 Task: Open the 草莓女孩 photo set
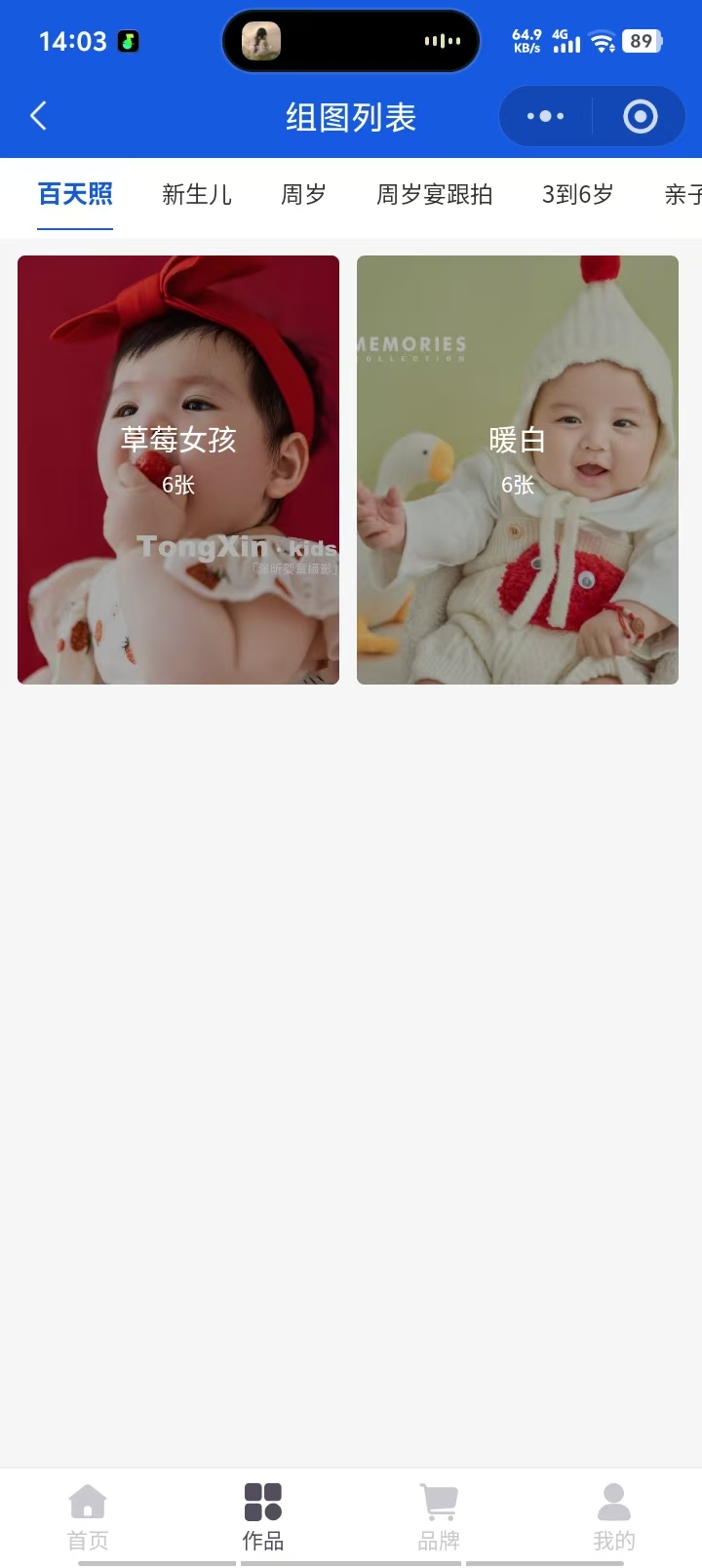click(x=178, y=469)
